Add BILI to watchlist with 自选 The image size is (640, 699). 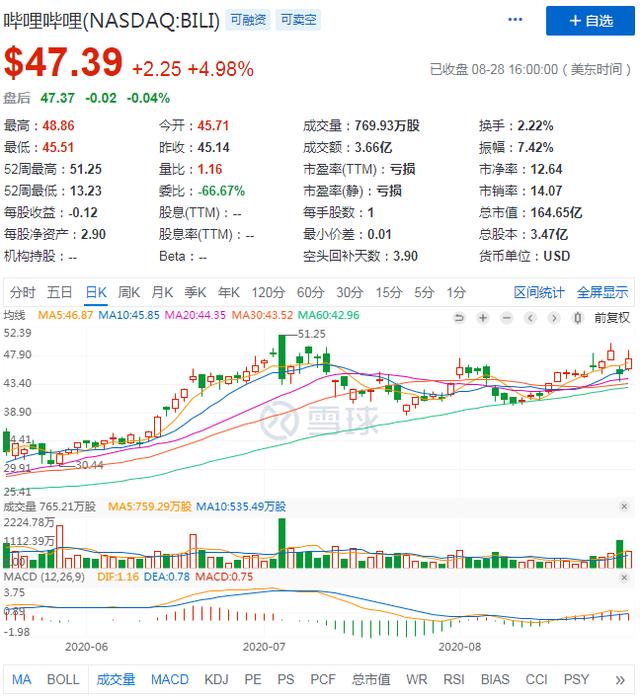(x=590, y=20)
